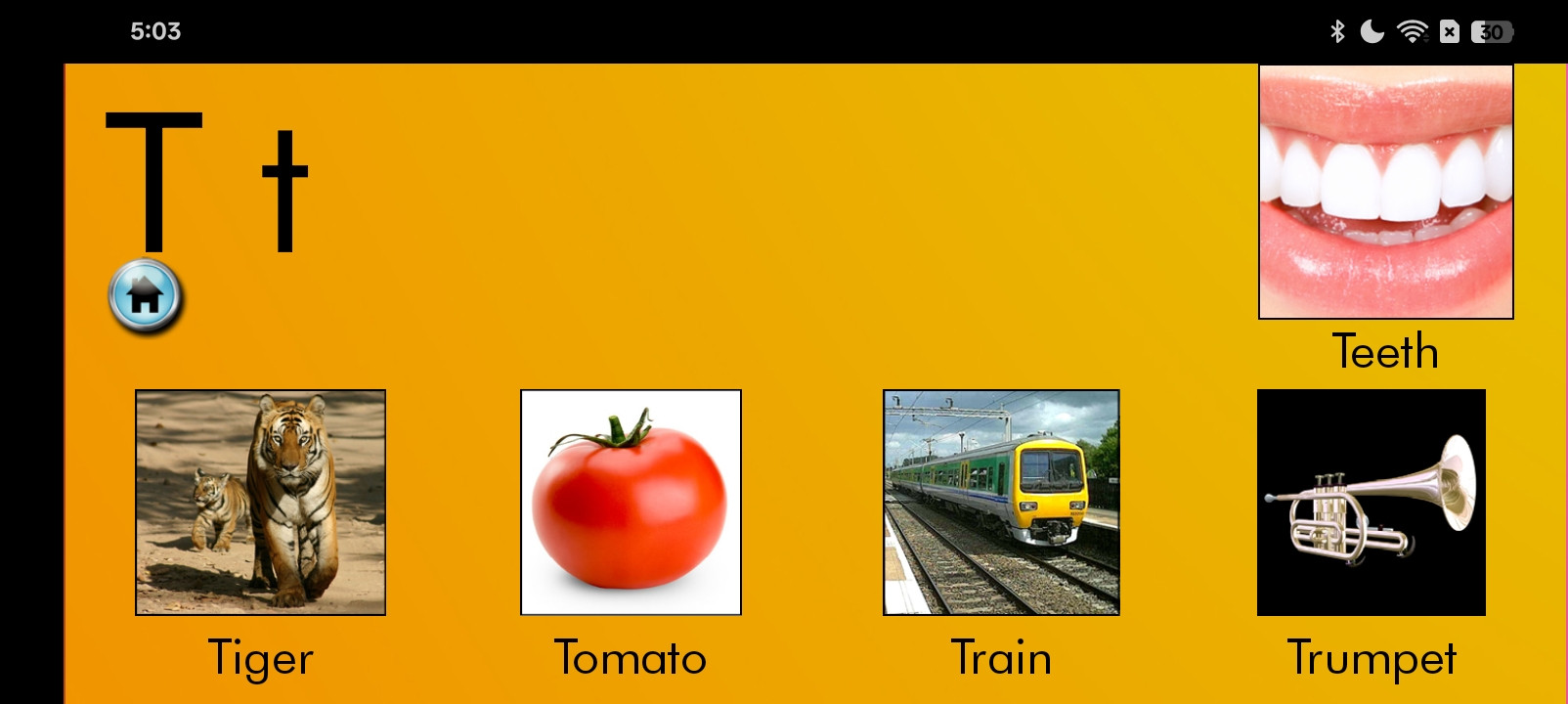
Task: Choose the Tomato image
Action: click(x=631, y=503)
